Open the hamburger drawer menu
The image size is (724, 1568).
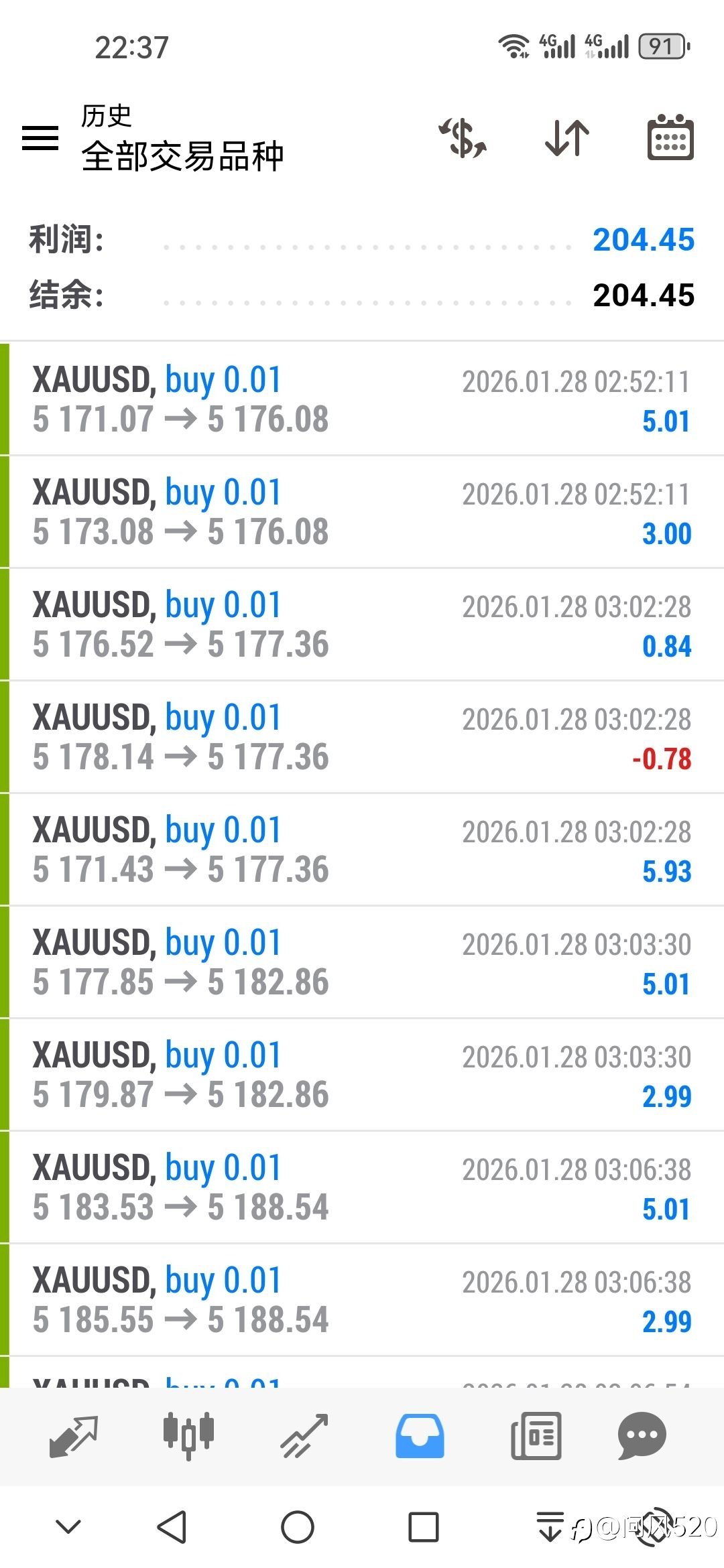pyautogui.click(x=40, y=138)
